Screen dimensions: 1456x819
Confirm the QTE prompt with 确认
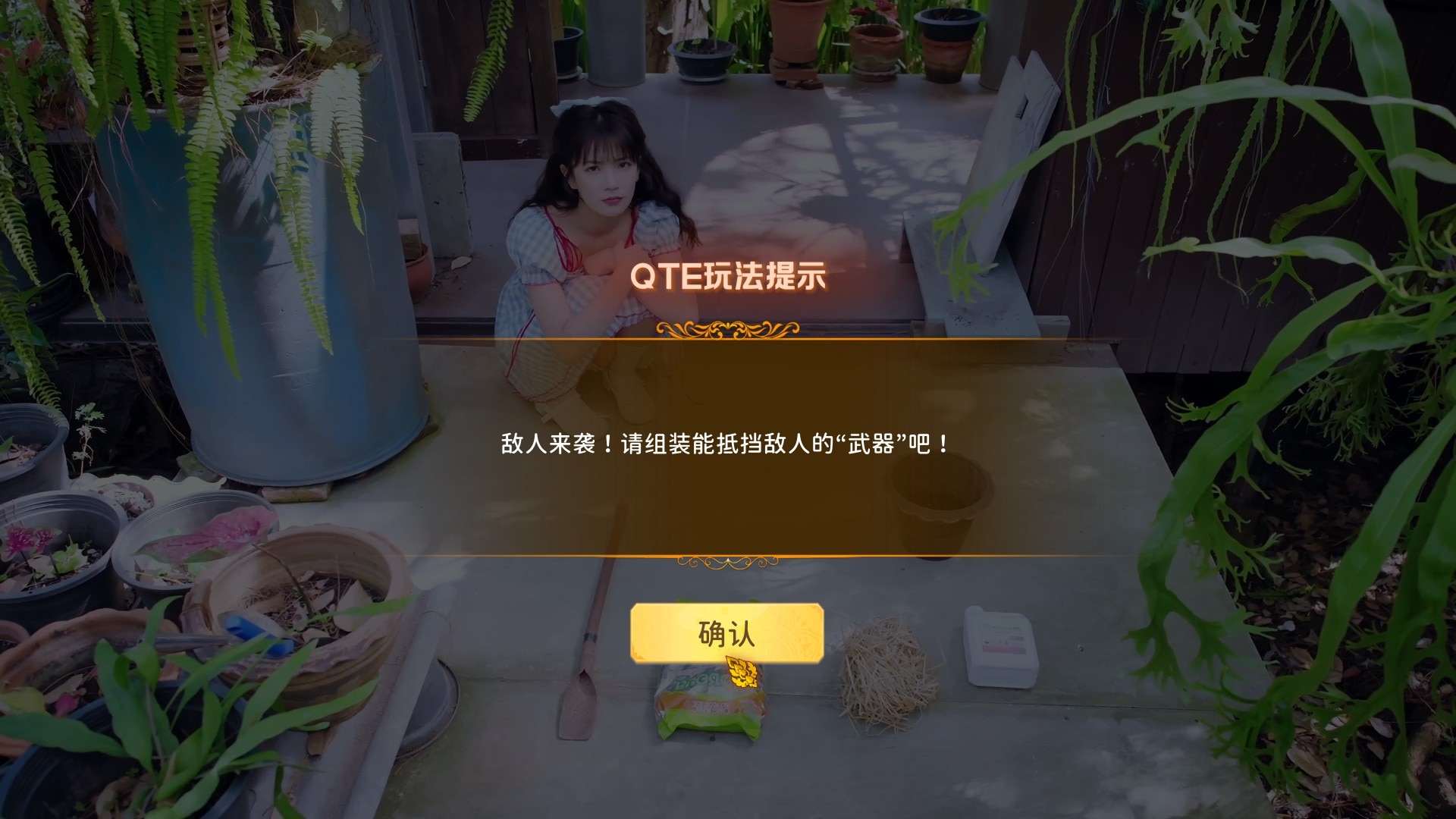tap(726, 633)
